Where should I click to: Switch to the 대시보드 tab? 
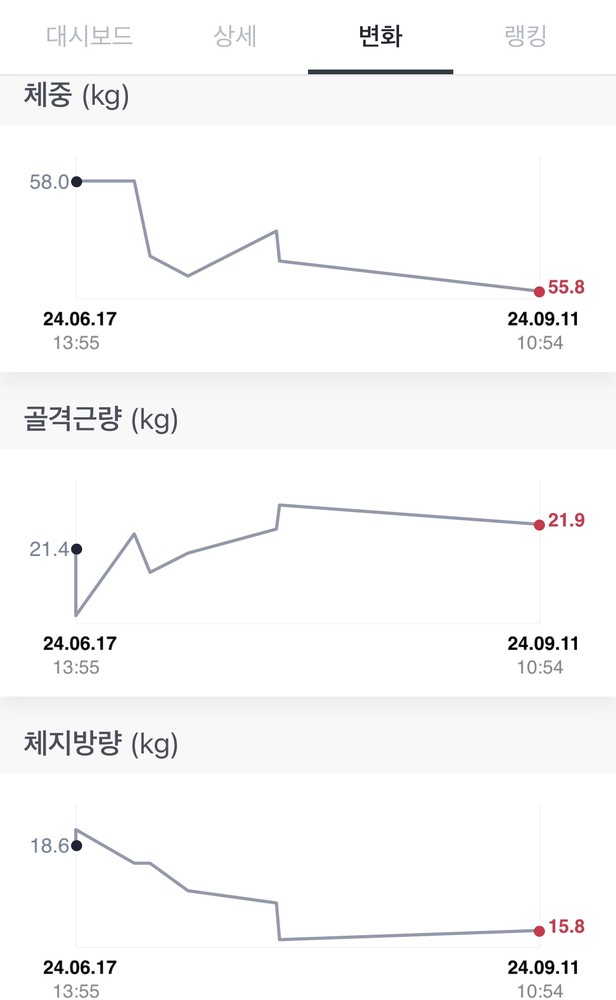coord(90,37)
